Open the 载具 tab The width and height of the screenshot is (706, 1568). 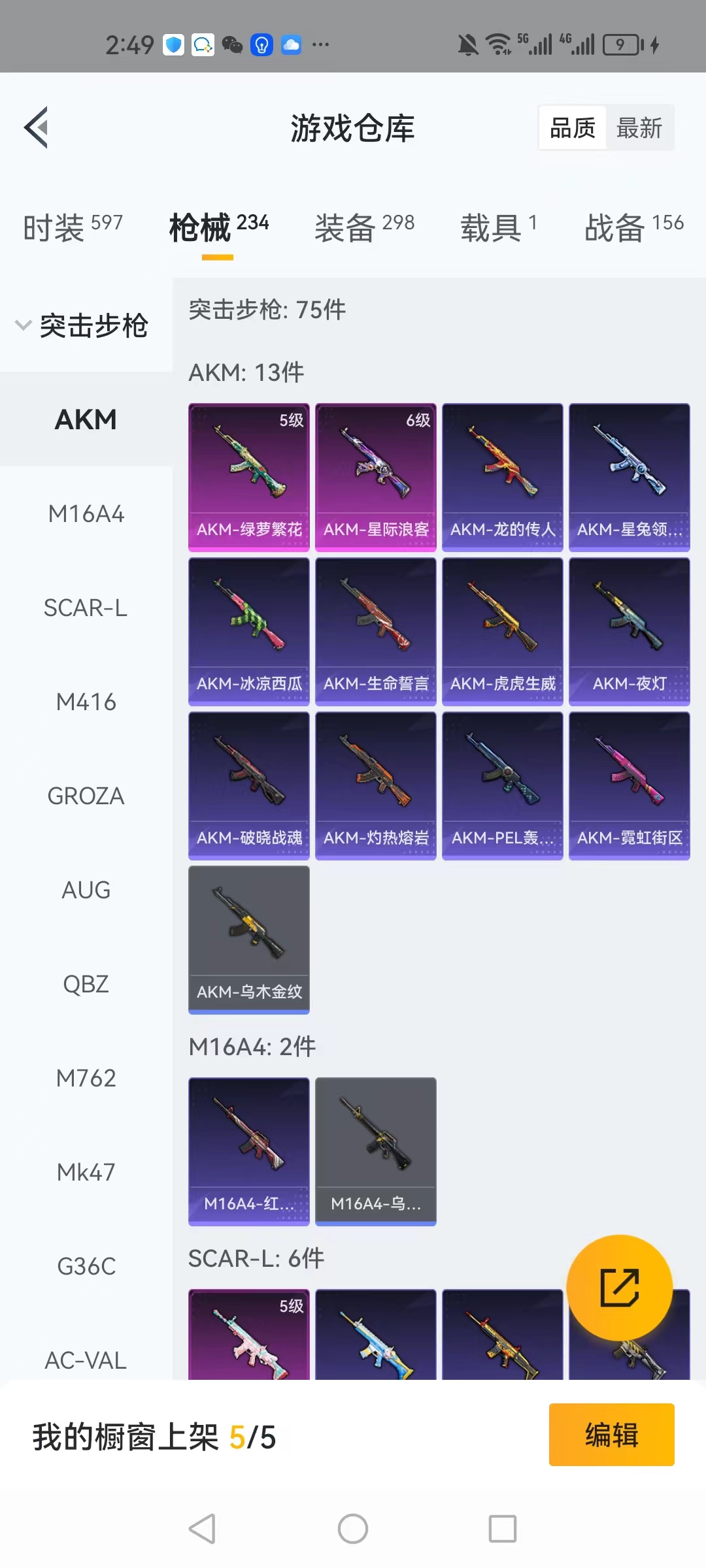pyautogui.click(x=498, y=227)
